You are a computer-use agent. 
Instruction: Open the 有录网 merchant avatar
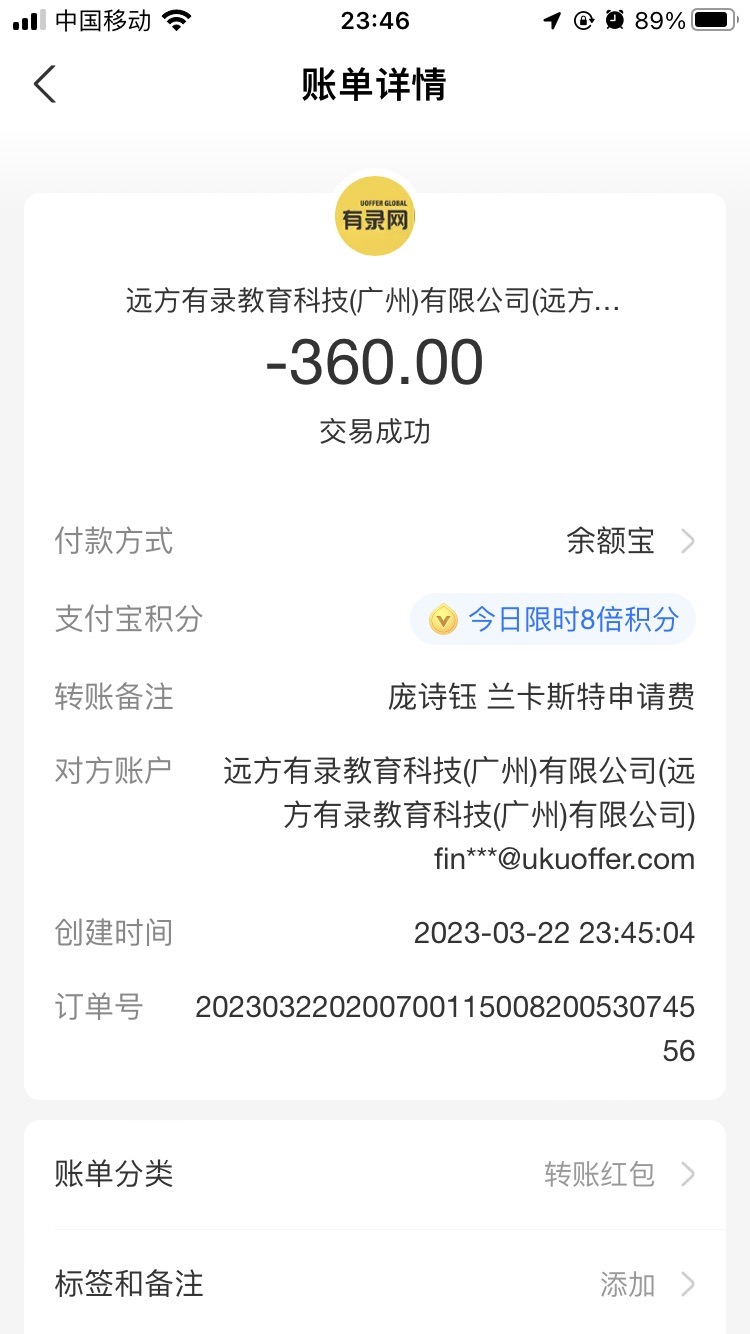point(375,217)
